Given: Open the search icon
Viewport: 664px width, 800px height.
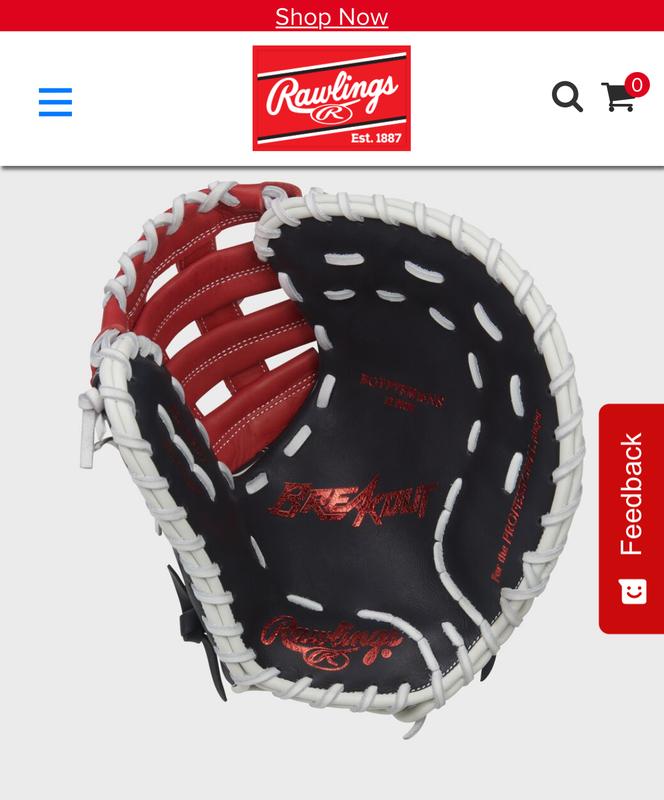Looking at the screenshot, I should coord(567,97).
